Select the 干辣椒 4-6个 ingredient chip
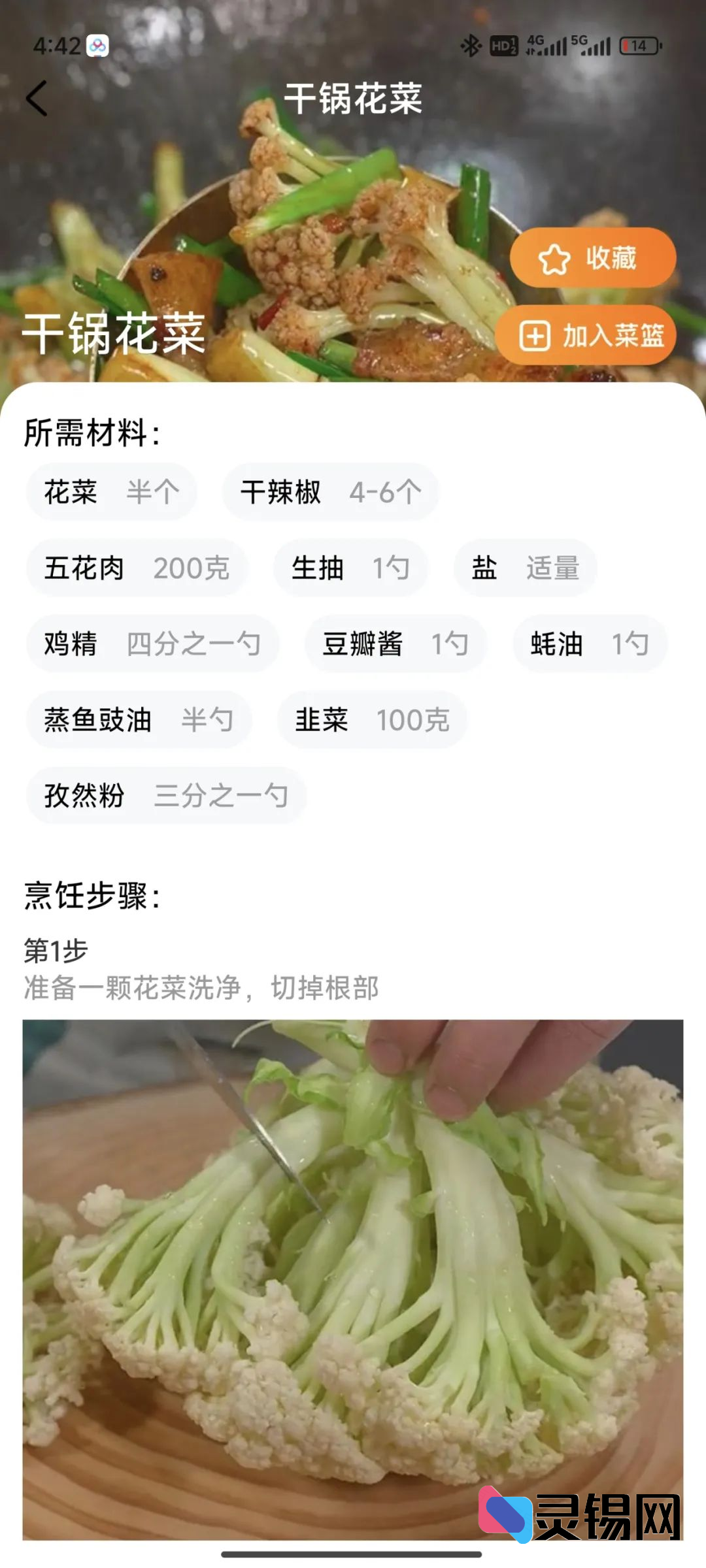Screen dimensions: 706x1568 point(331,491)
